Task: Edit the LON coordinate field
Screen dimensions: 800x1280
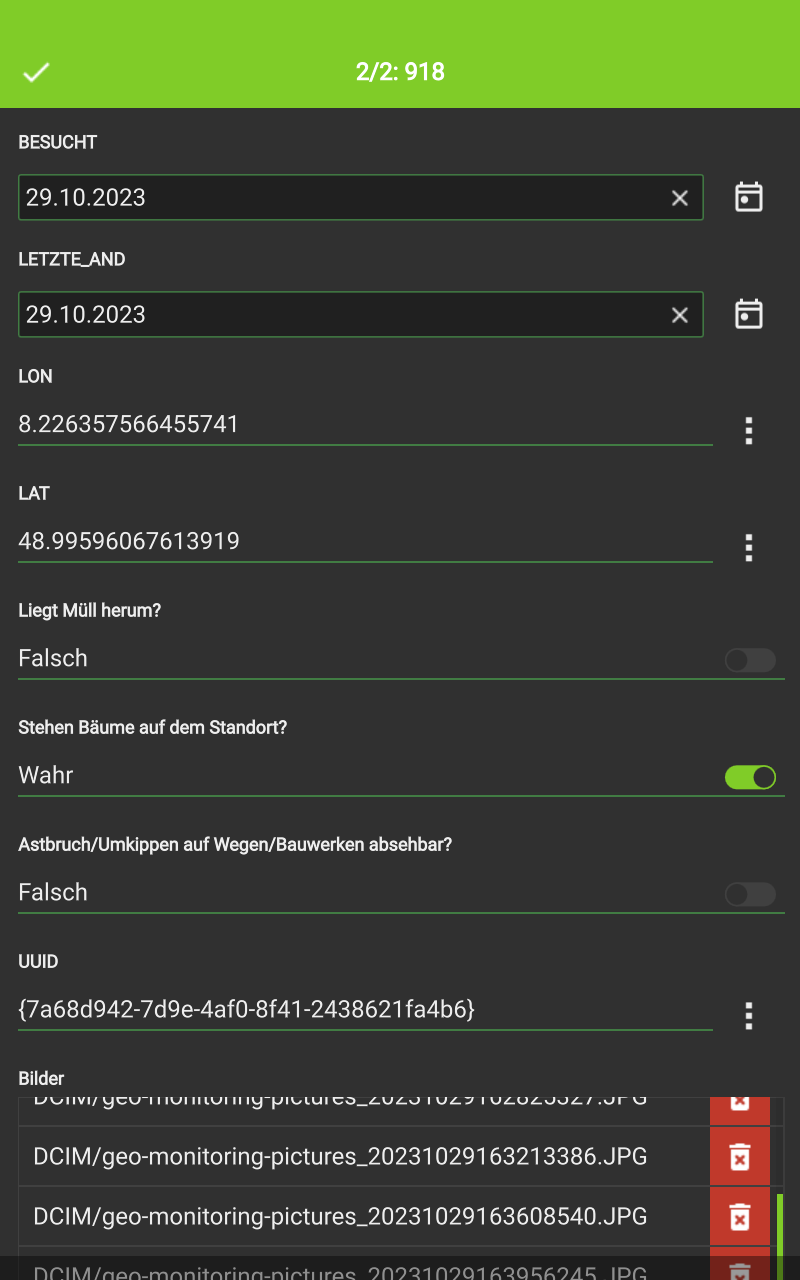Action: 365,425
